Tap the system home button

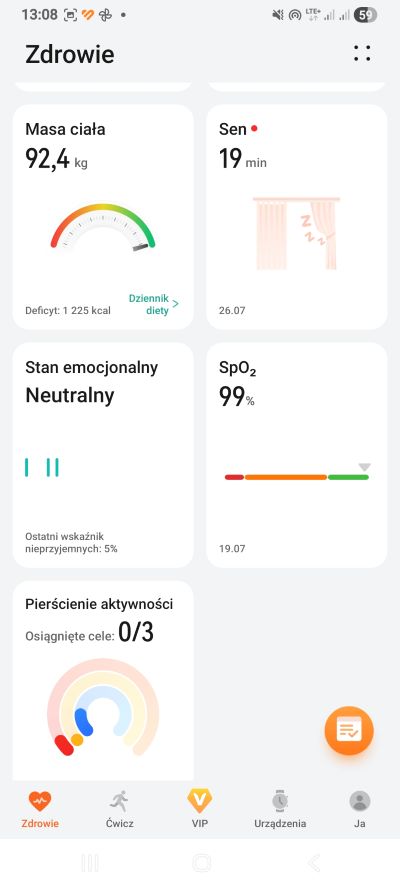click(201, 863)
